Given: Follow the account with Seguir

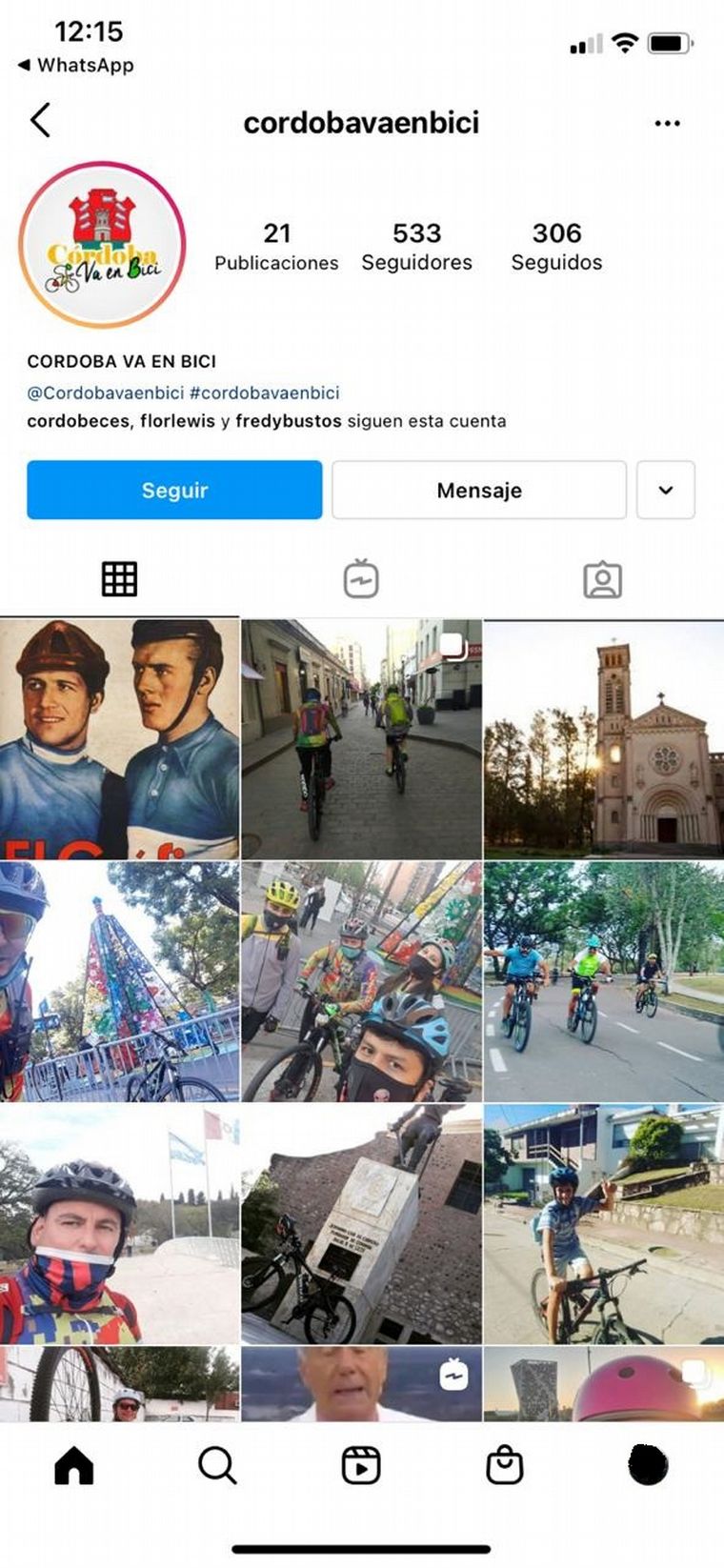Looking at the screenshot, I should pyautogui.click(x=174, y=490).
